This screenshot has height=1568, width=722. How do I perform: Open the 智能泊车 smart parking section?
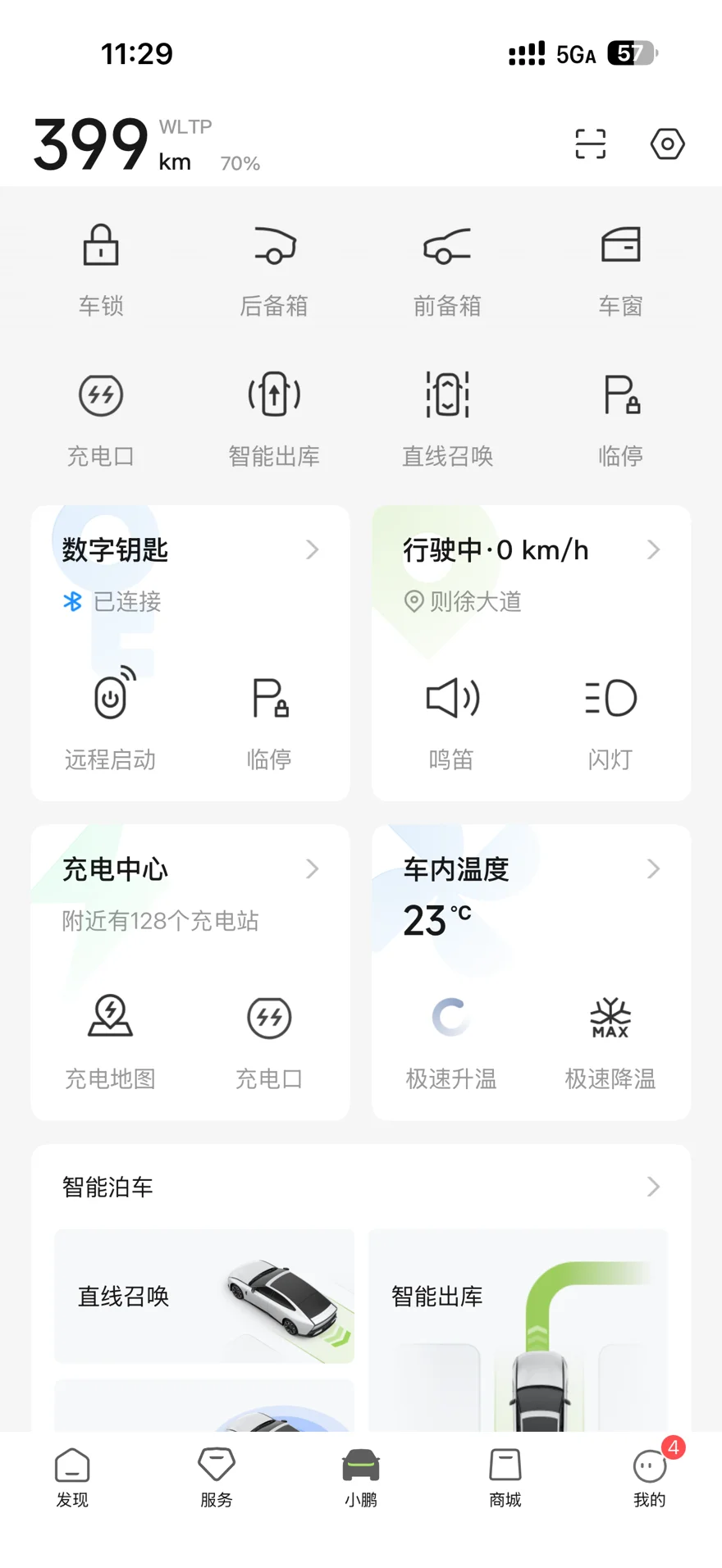652,1187
